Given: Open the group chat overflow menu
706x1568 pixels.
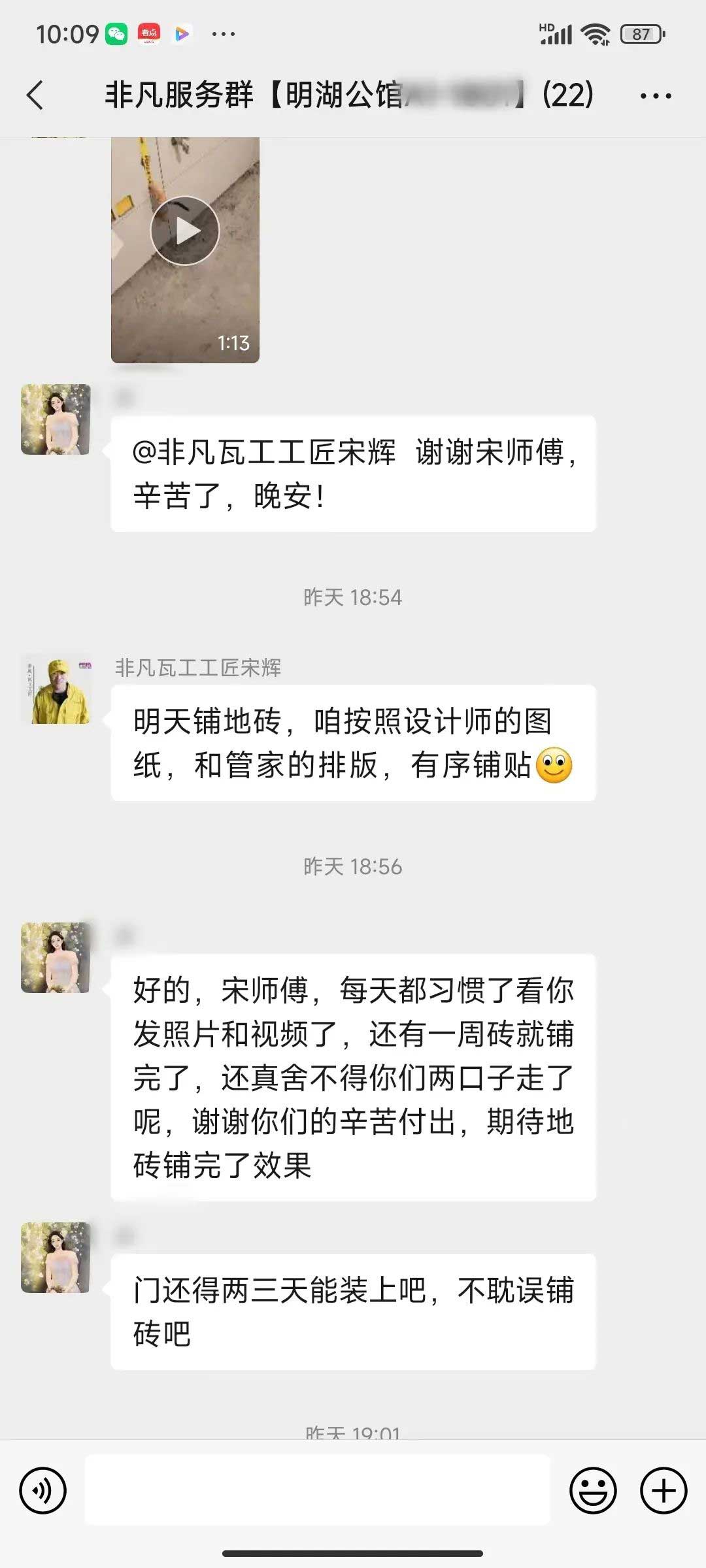Looking at the screenshot, I should pyautogui.click(x=655, y=96).
